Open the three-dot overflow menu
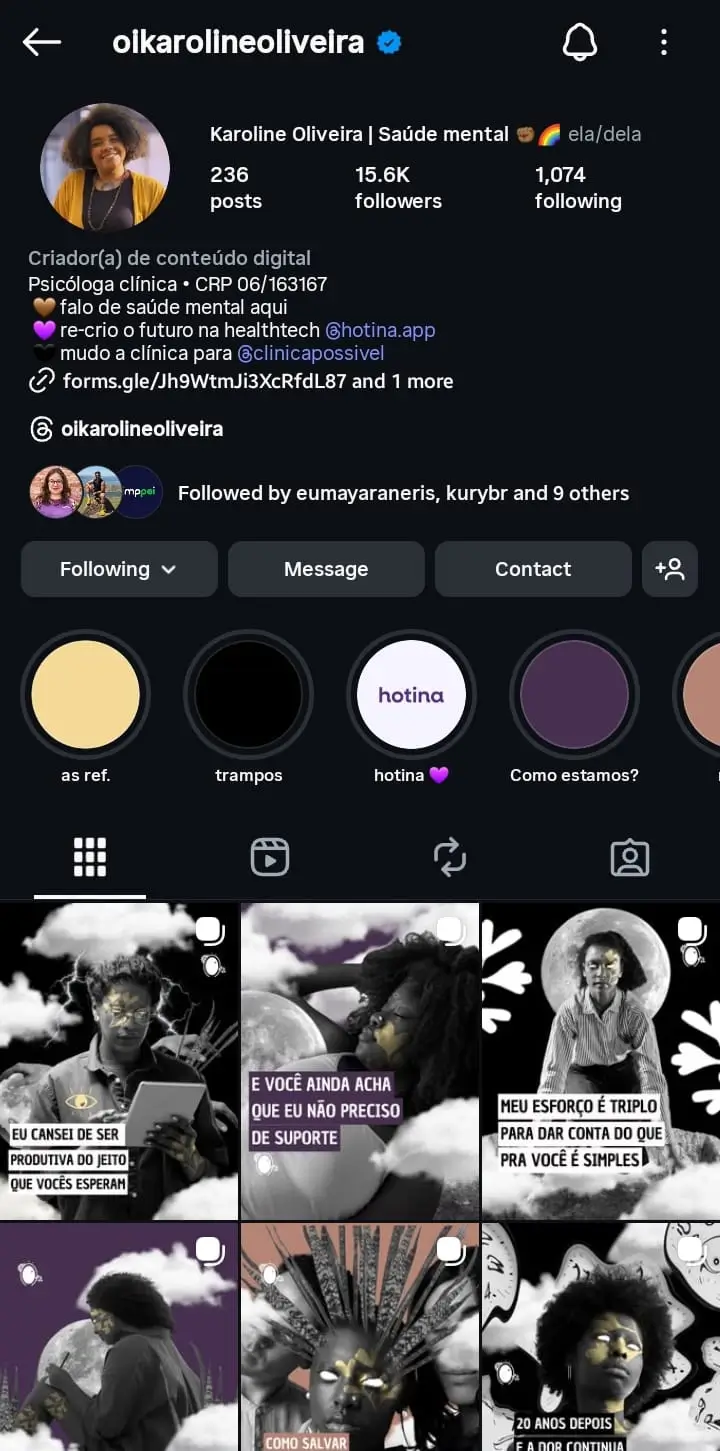 [664, 42]
